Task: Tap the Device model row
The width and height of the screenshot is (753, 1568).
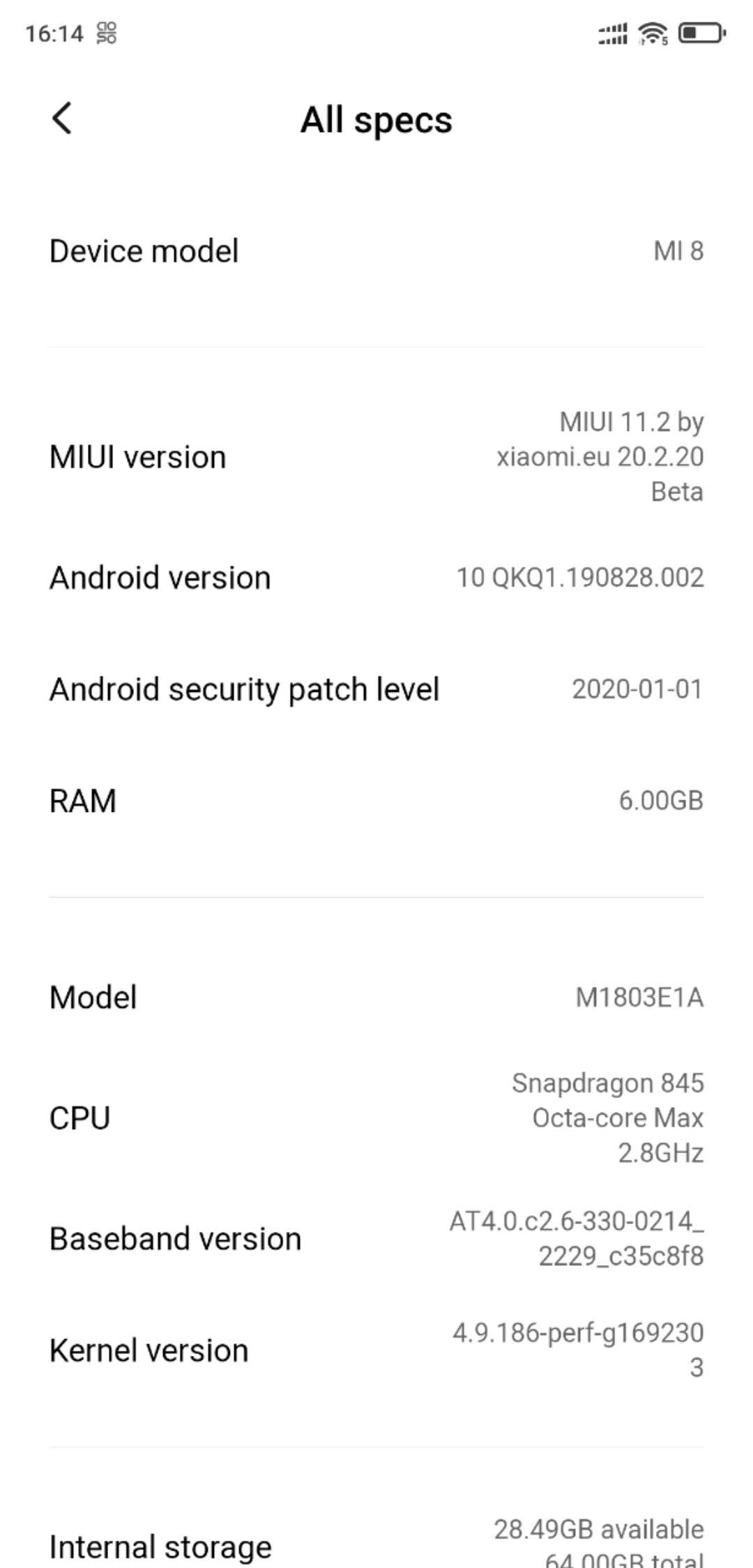Action: pos(376,251)
